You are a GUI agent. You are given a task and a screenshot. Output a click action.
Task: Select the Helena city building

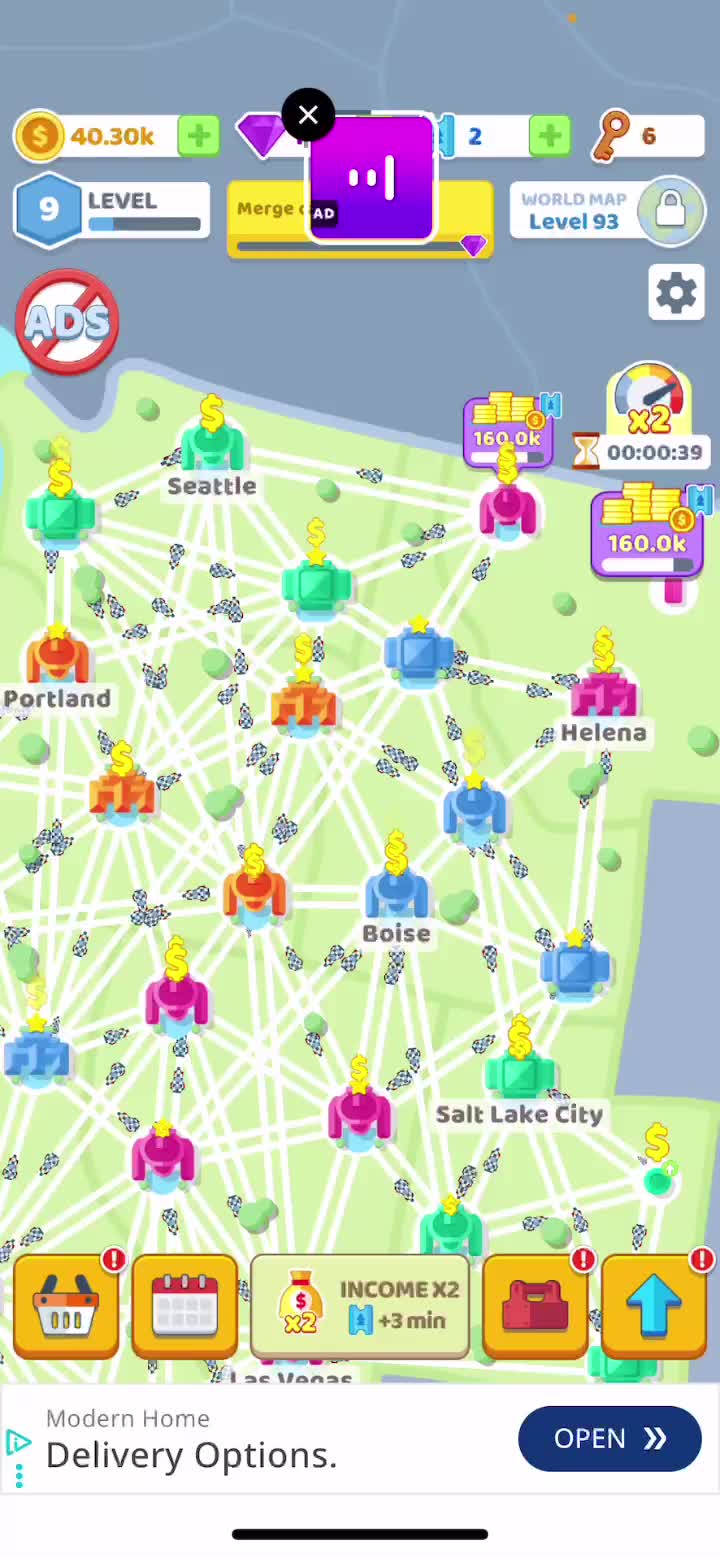[603, 692]
